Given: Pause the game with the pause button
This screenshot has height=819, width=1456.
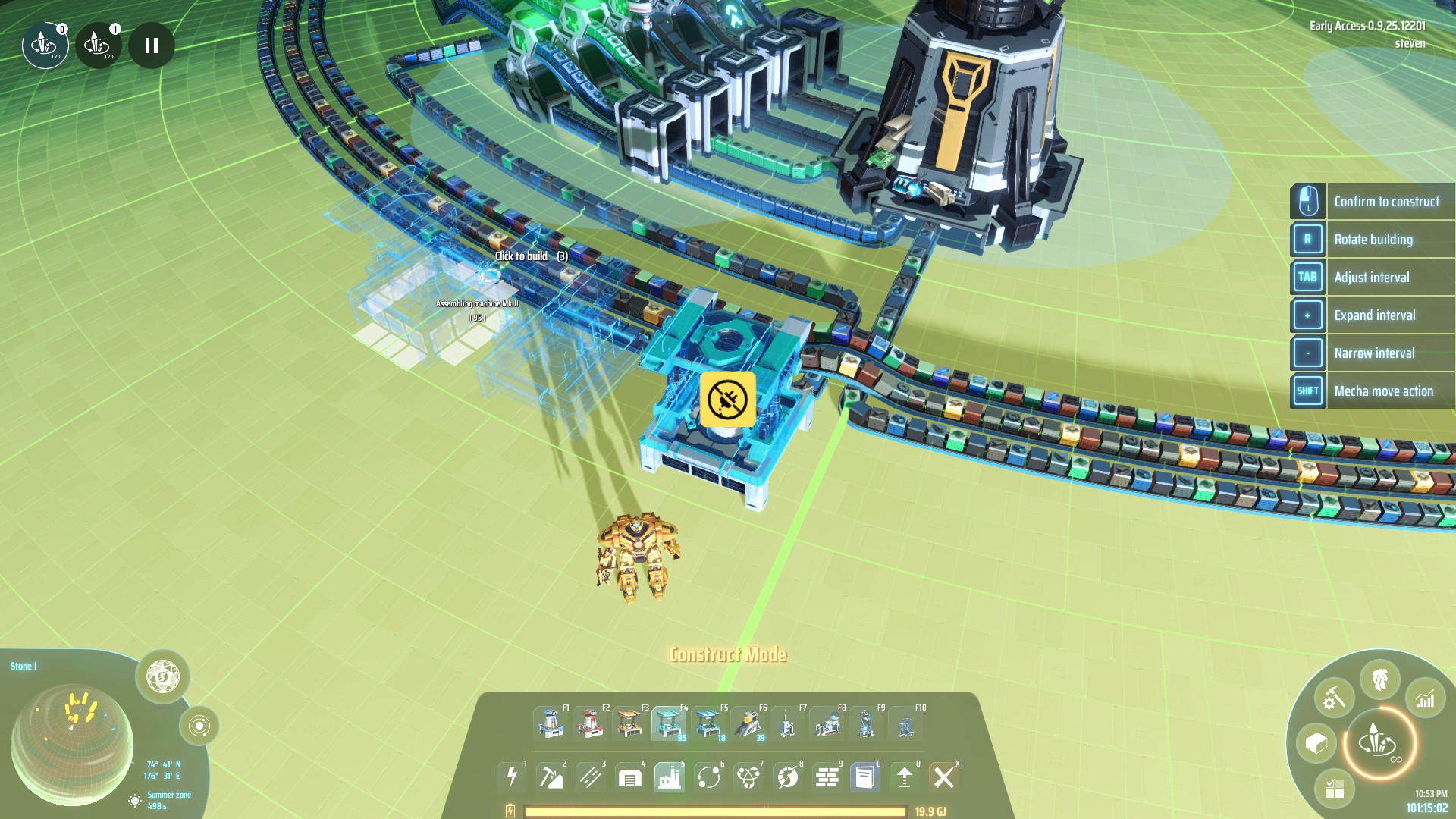Looking at the screenshot, I should tap(152, 45).
